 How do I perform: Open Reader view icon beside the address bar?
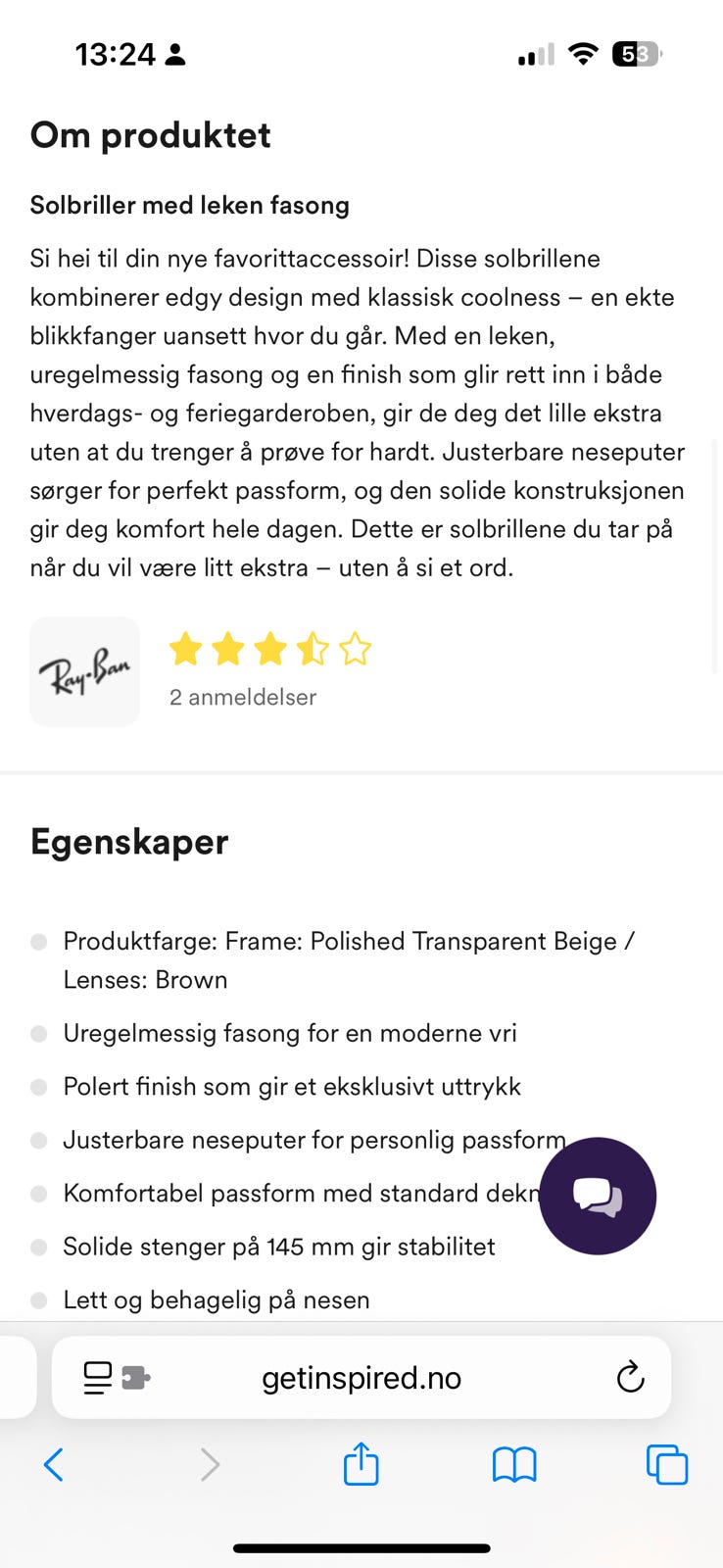tap(96, 1377)
